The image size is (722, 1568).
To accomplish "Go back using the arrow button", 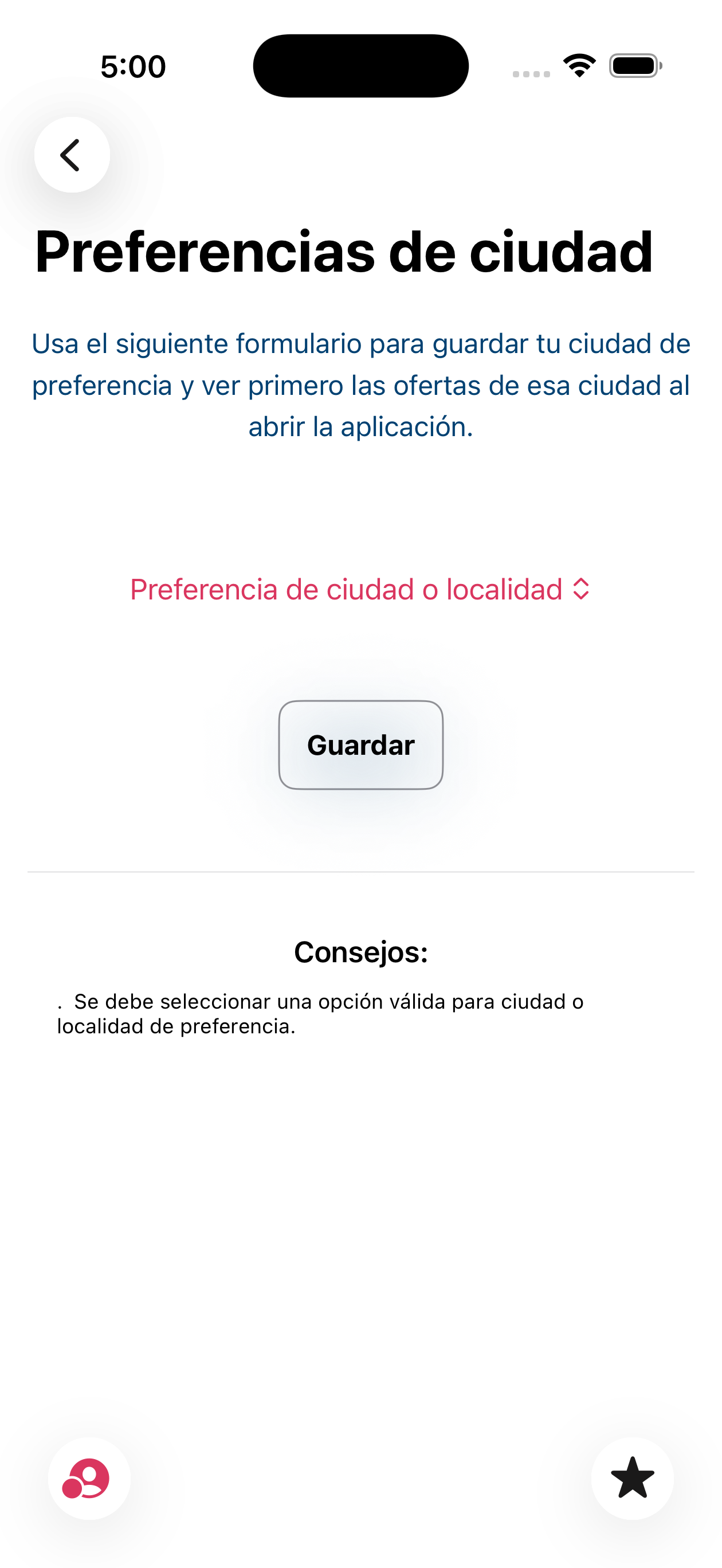I will [72, 155].
